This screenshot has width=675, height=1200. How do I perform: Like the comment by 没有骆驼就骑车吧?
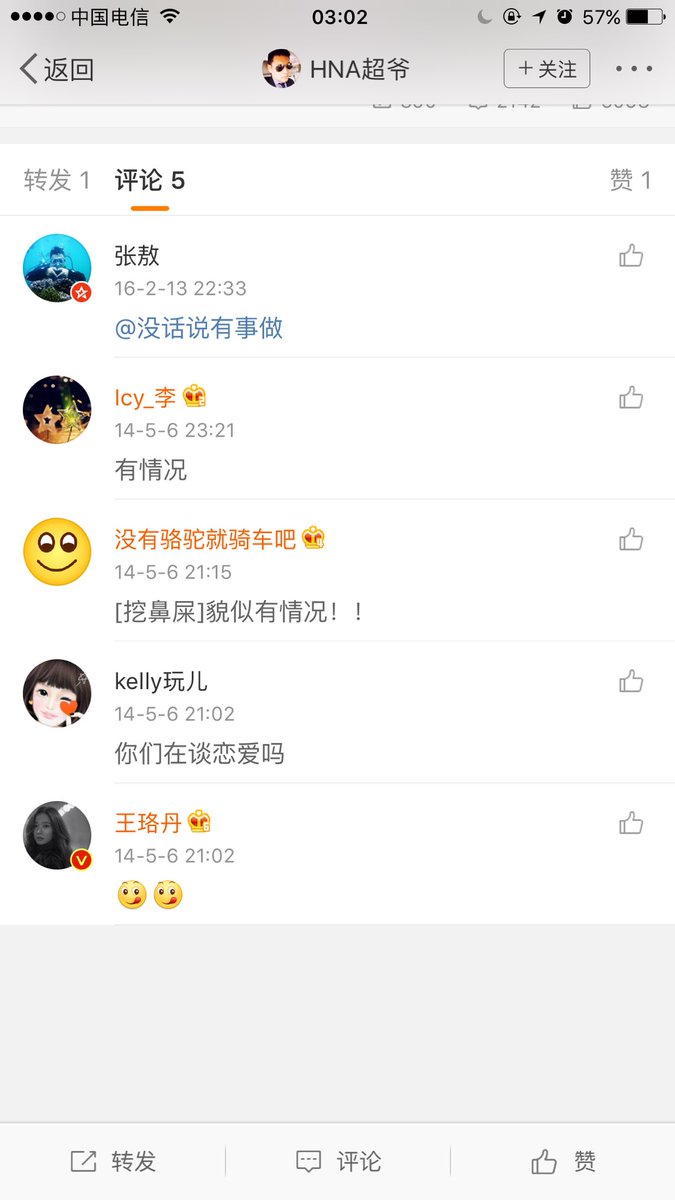[x=631, y=540]
